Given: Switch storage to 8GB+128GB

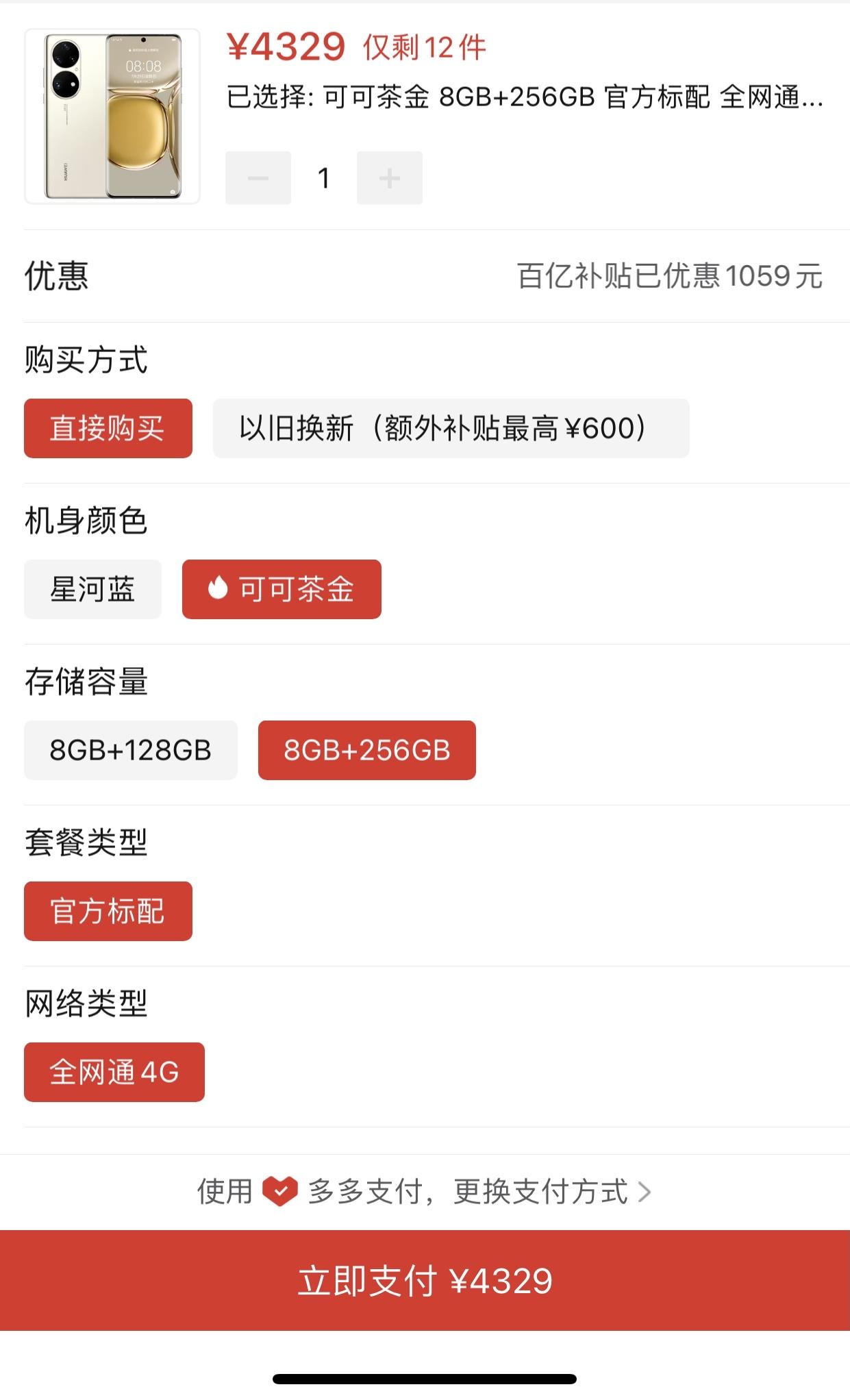Looking at the screenshot, I should (130, 750).
